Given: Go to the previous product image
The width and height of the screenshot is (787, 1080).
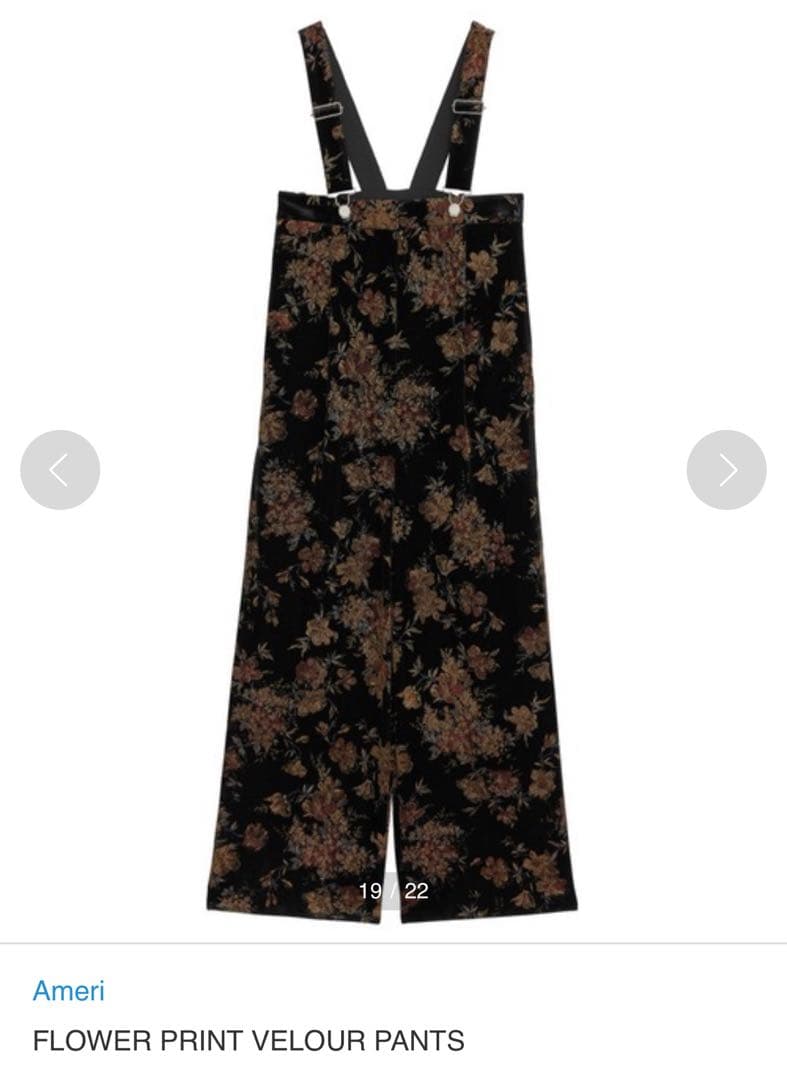Looking at the screenshot, I should tap(60, 470).
